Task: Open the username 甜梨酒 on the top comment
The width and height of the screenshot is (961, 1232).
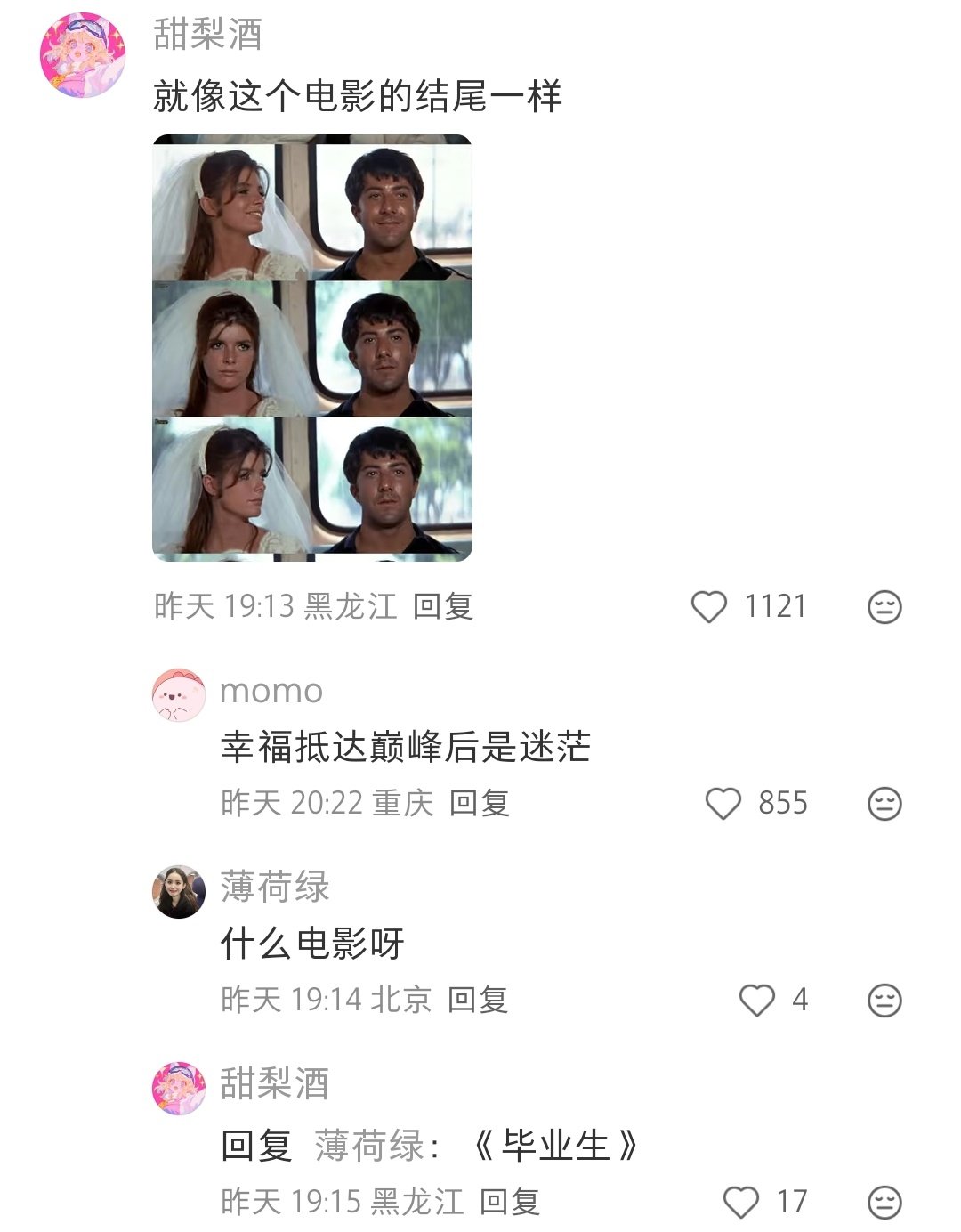Action: 207,35
